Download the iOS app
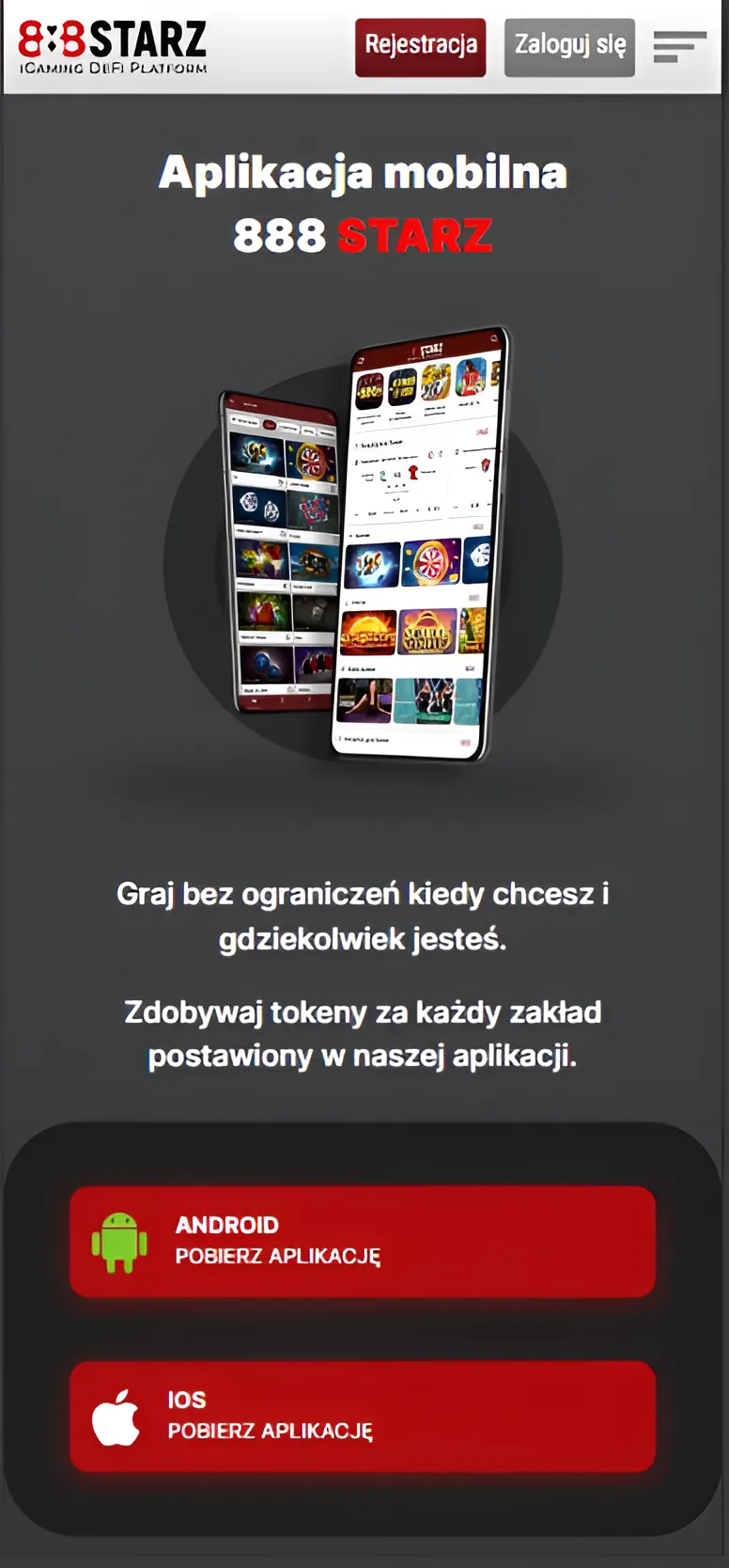 (x=363, y=1416)
